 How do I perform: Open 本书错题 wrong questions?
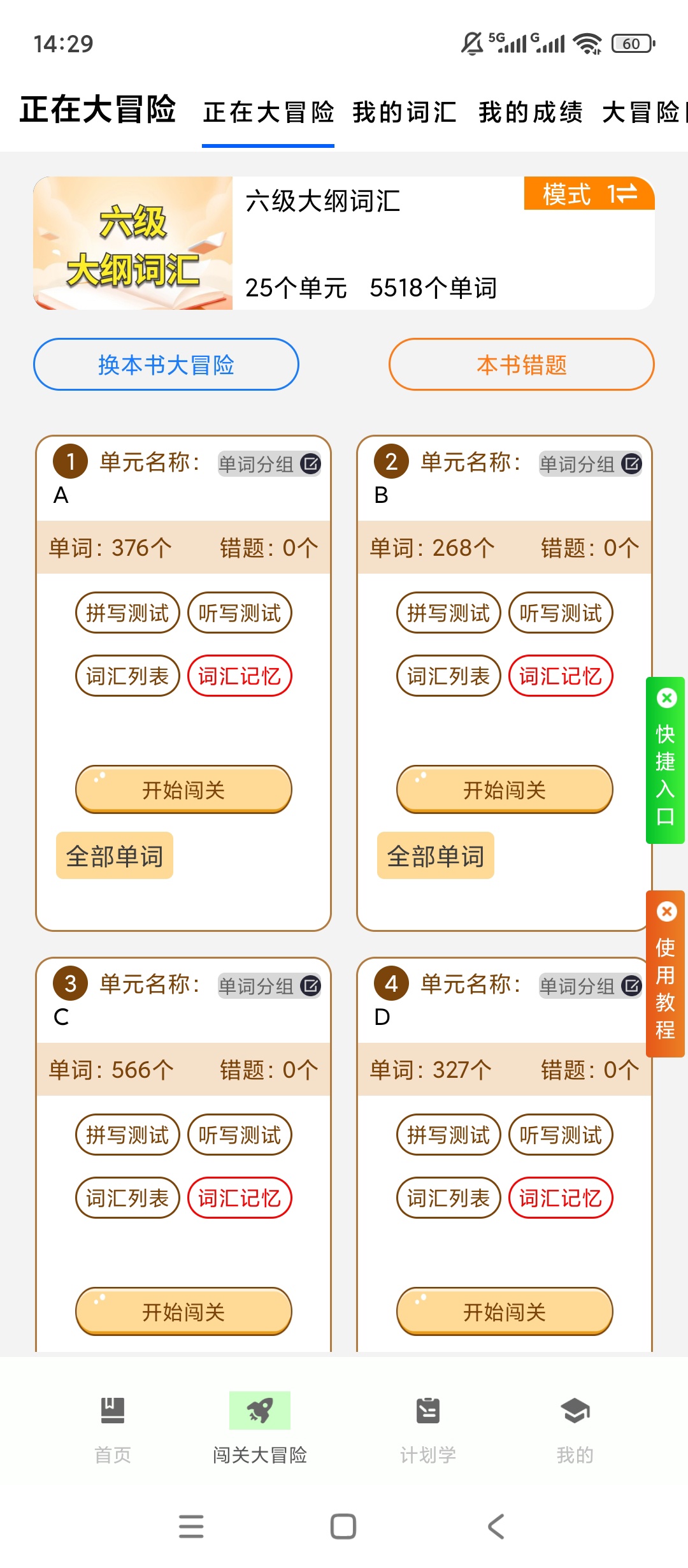(522, 365)
